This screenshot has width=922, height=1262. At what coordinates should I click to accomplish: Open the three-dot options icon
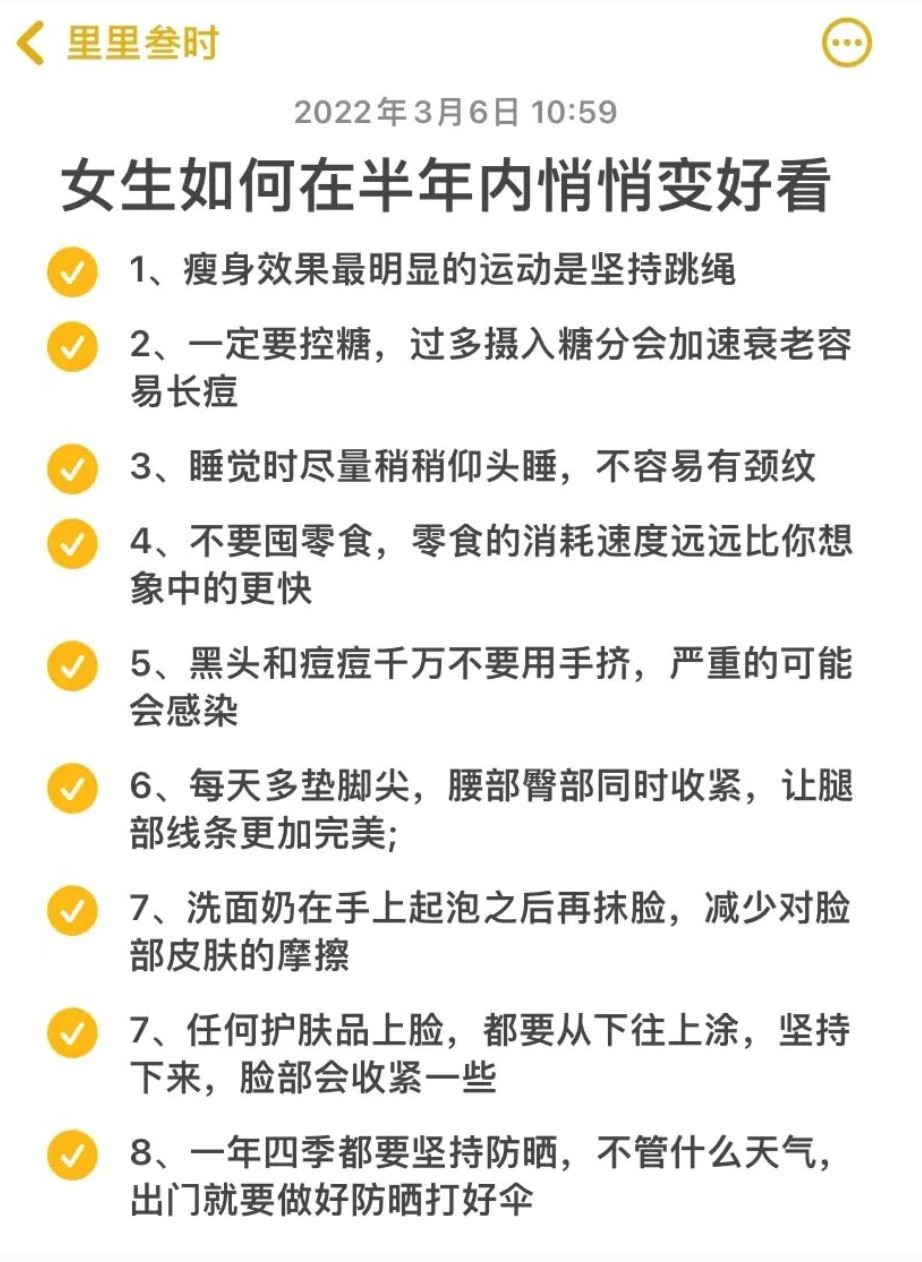pyautogui.click(x=849, y=42)
